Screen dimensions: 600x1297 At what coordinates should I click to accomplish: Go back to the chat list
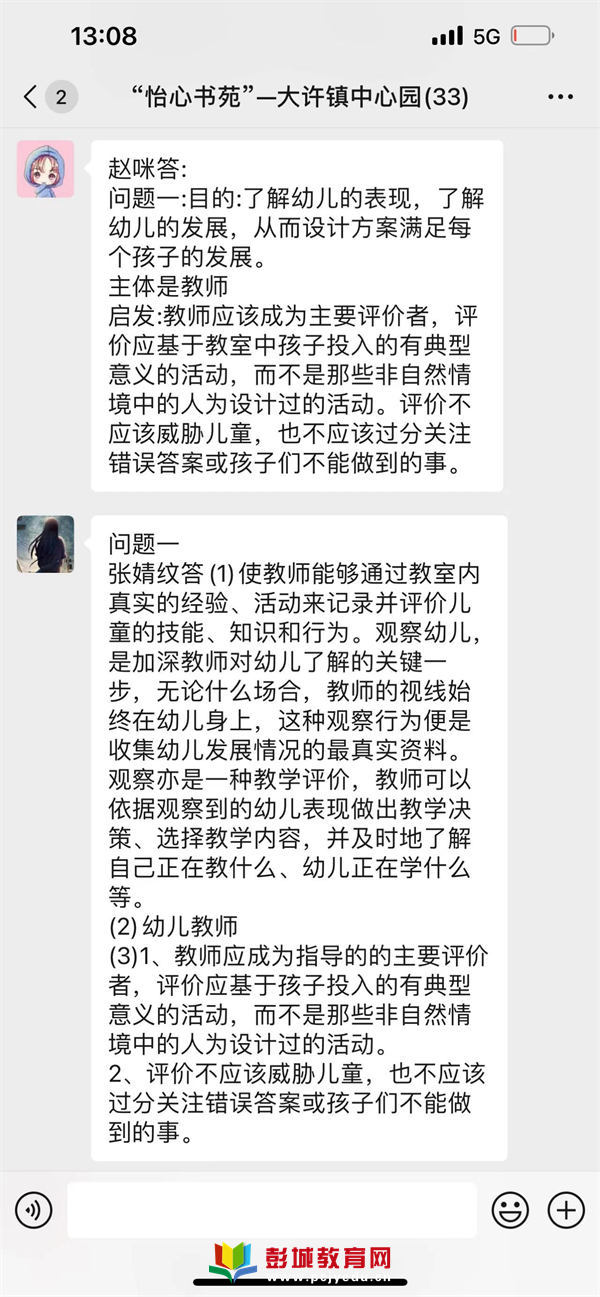point(32,97)
